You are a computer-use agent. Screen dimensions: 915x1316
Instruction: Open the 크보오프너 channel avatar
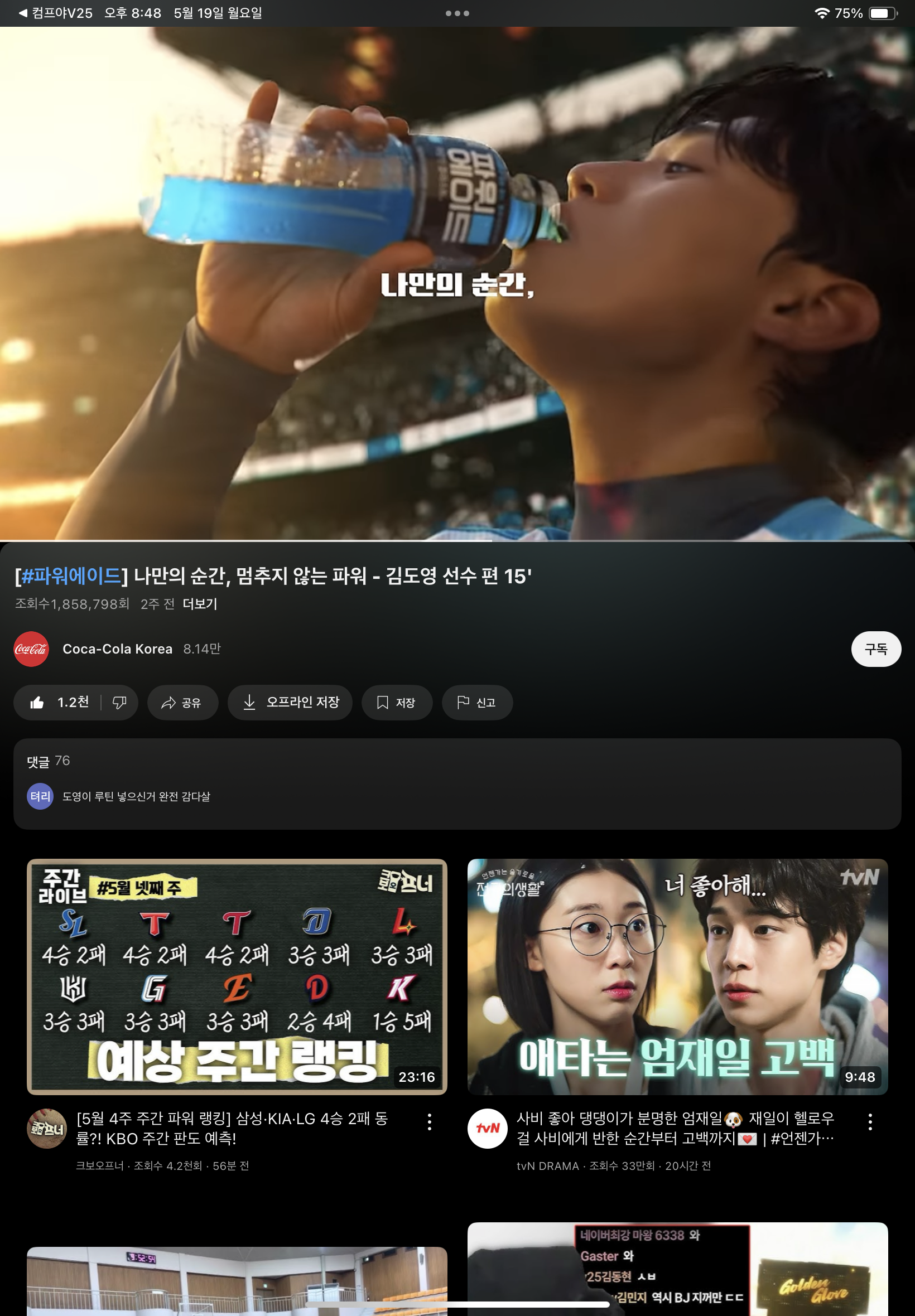click(x=47, y=1128)
